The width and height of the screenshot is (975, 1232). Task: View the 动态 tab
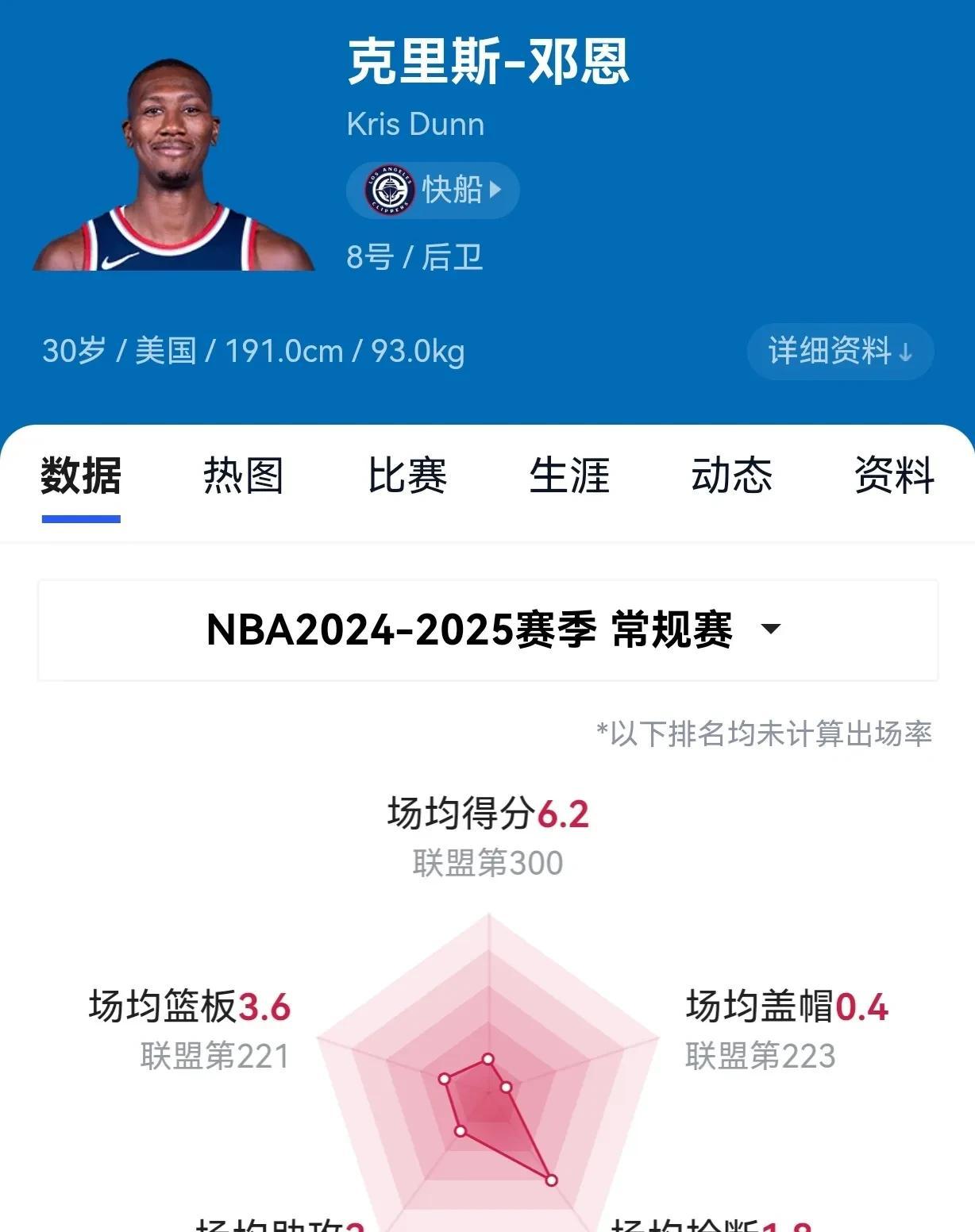(x=731, y=476)
